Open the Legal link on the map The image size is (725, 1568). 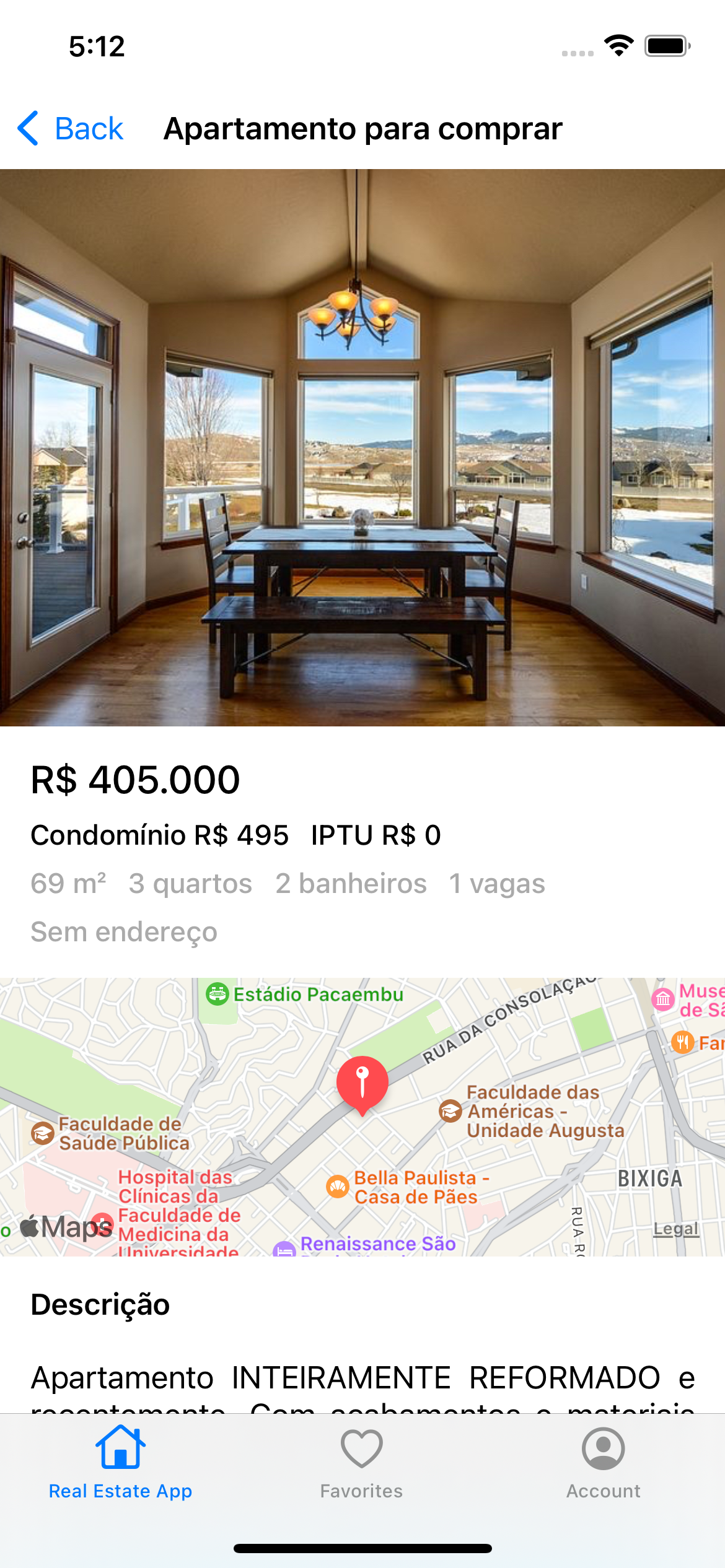click(675, 1229)
